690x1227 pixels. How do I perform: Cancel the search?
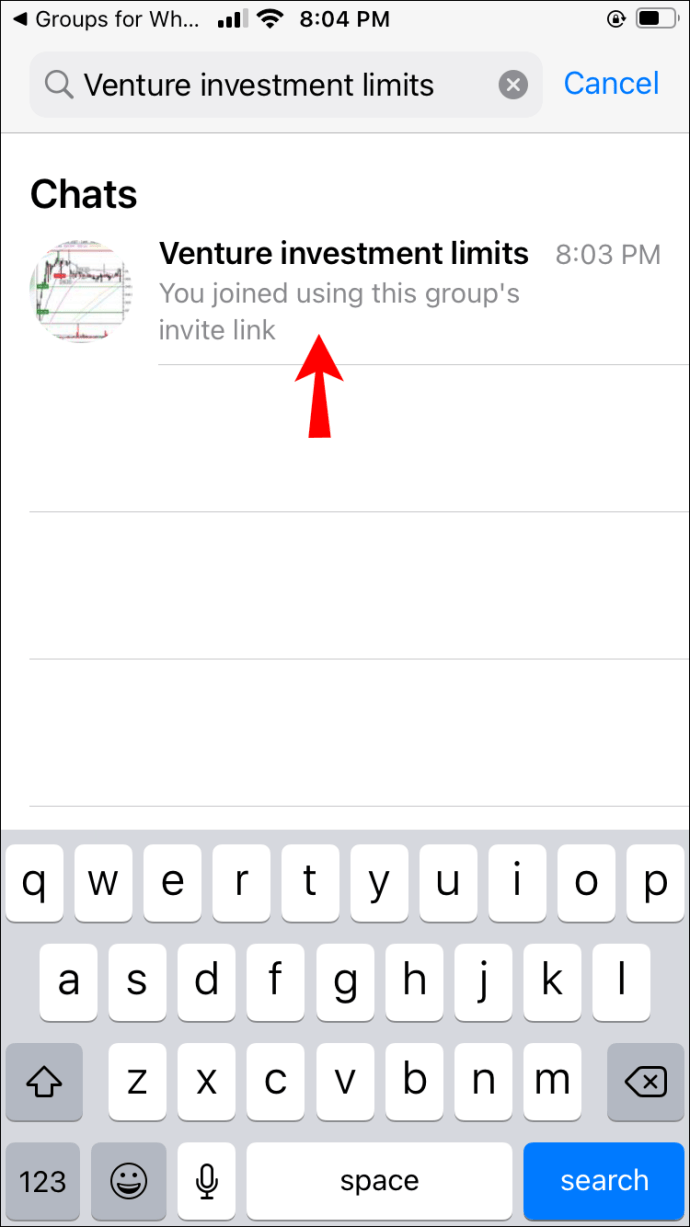(611, 83)
